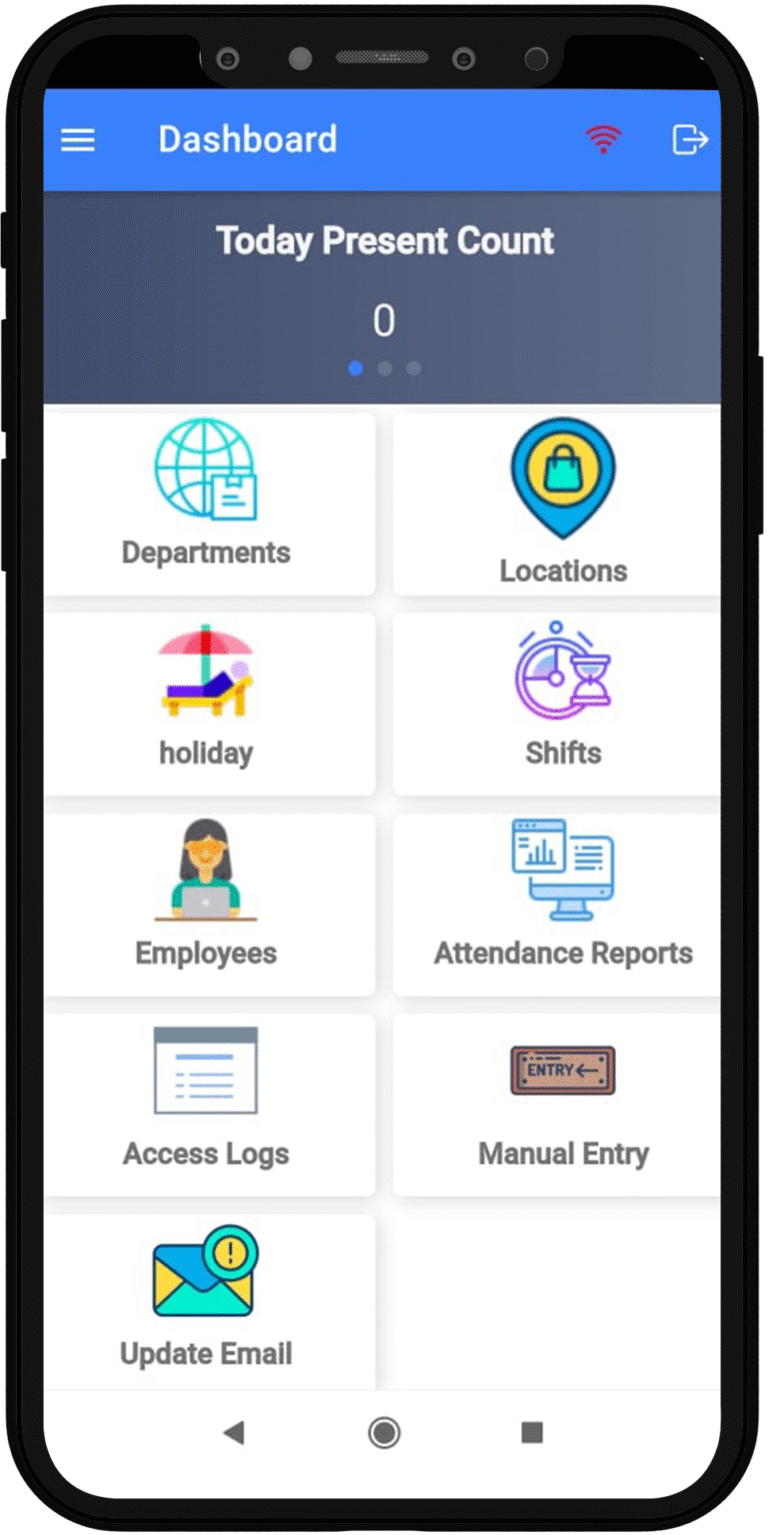
Task: Open the hamburger drawer menu
Action: click(x=78, y=140)
